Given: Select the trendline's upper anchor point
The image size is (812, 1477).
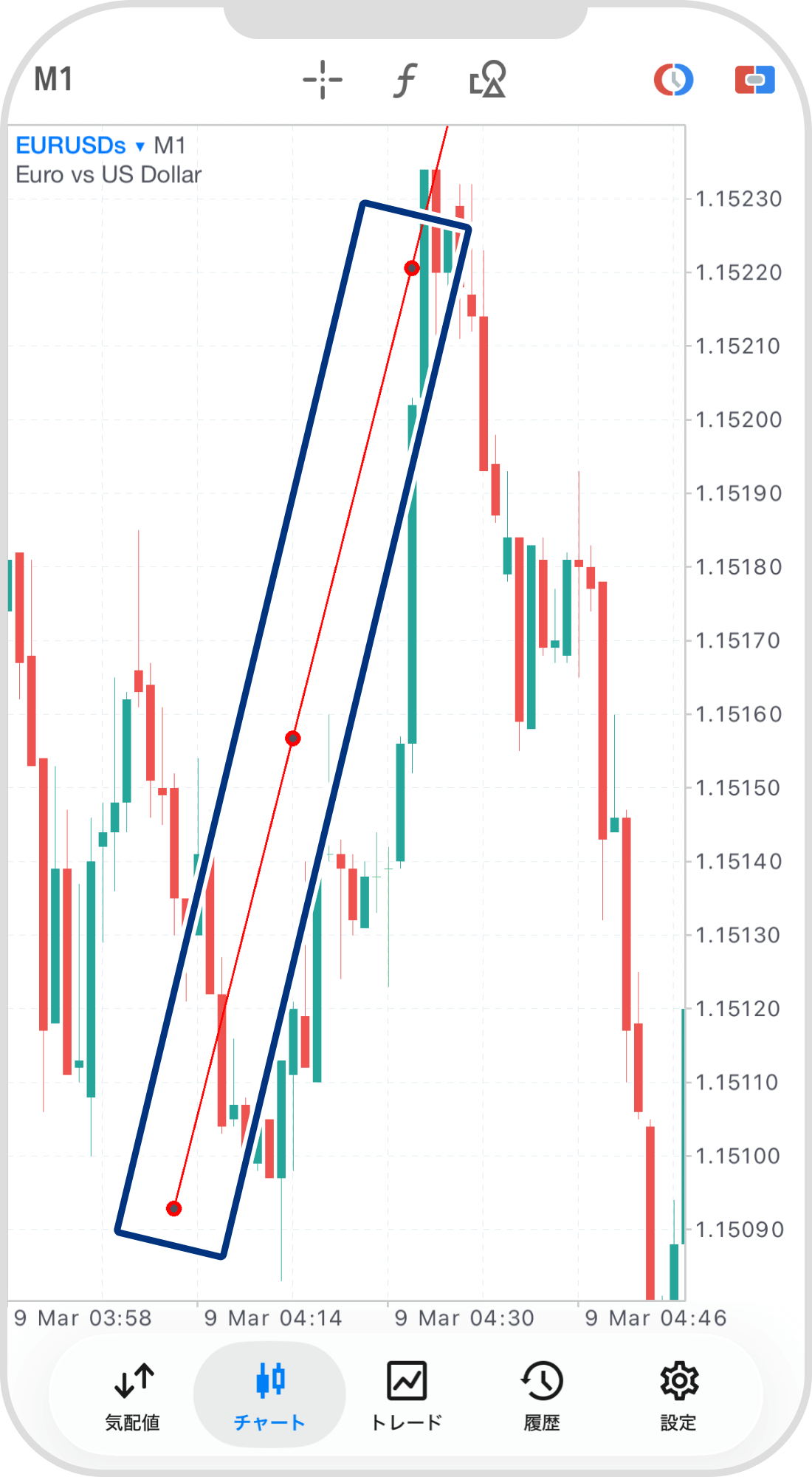Looking at the screenshot, I should point(412,268).
